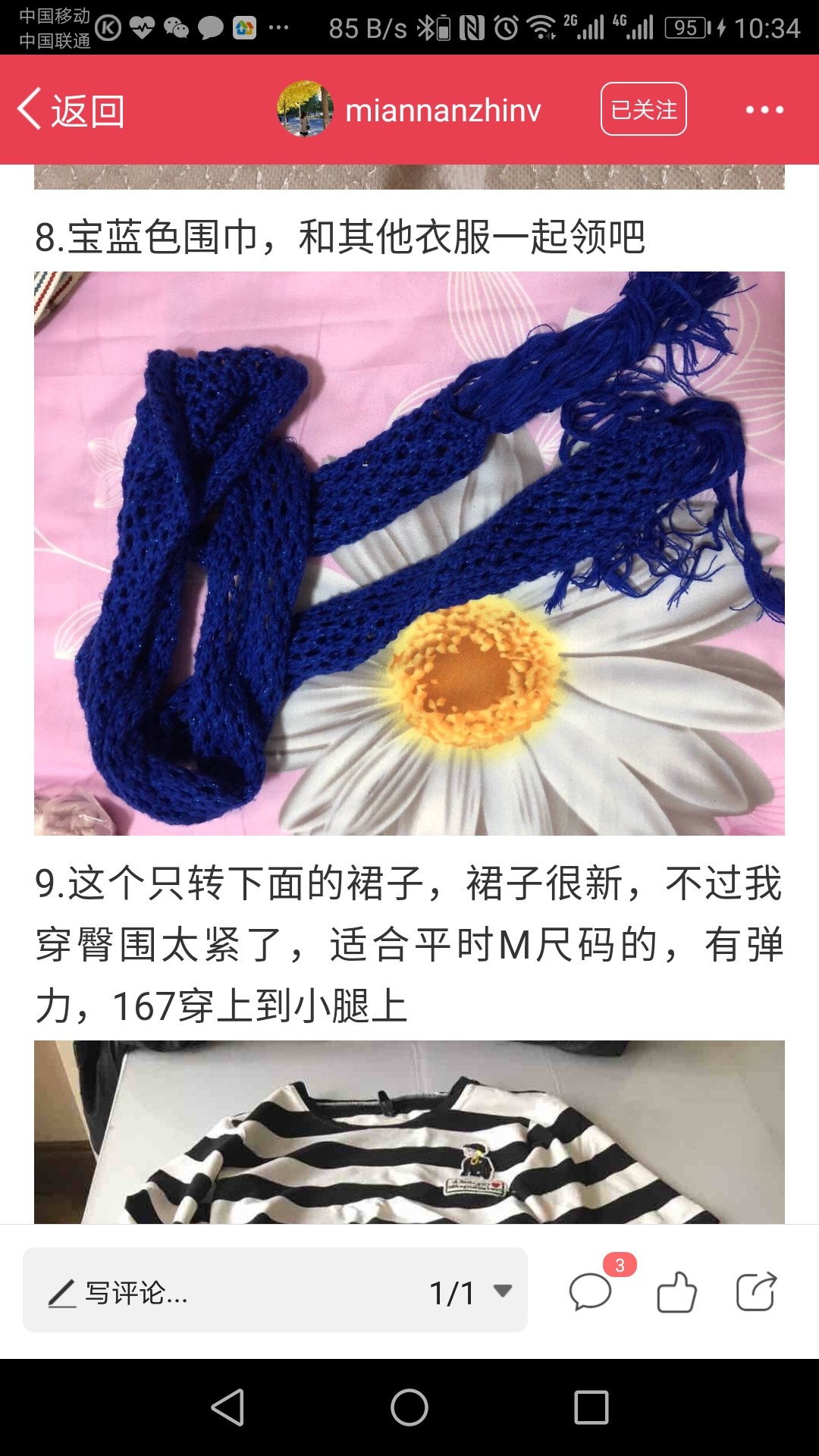The image size is (819, 1456).
Task: Open miannanzhinv's profile avatar
Action: 305,109
